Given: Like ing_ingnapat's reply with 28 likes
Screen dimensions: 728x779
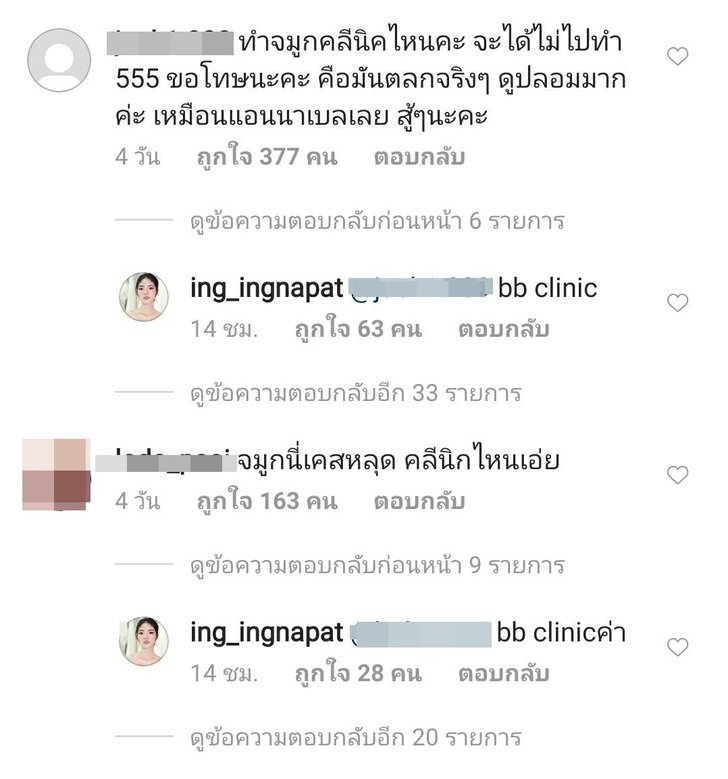Looking at the screenshot, I should (x=678, y=646).
